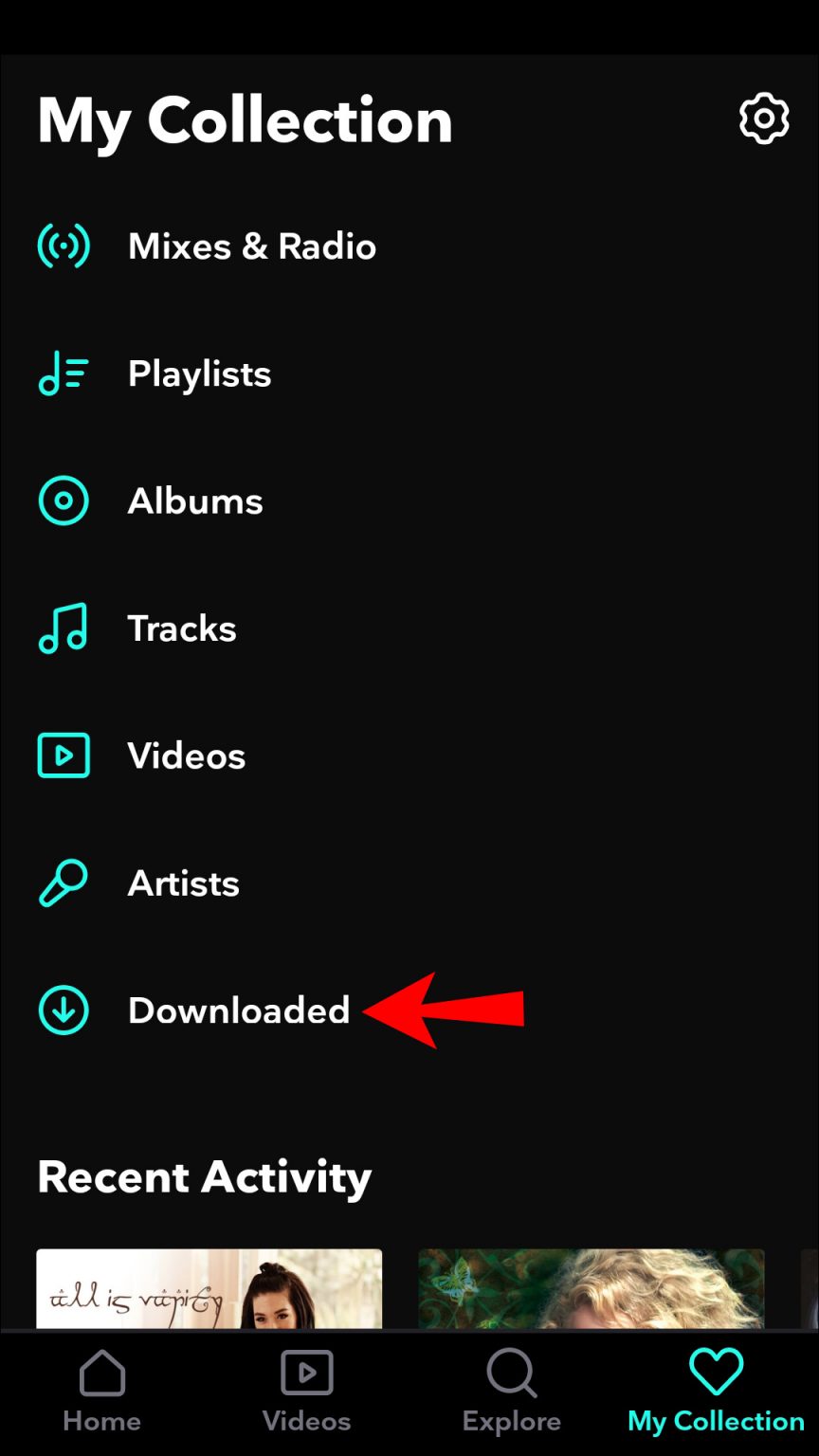Click the Videos play-button square icon
Image resolution: width=819 pixels, height=1456 pixels.
click(x=63, y=755)
